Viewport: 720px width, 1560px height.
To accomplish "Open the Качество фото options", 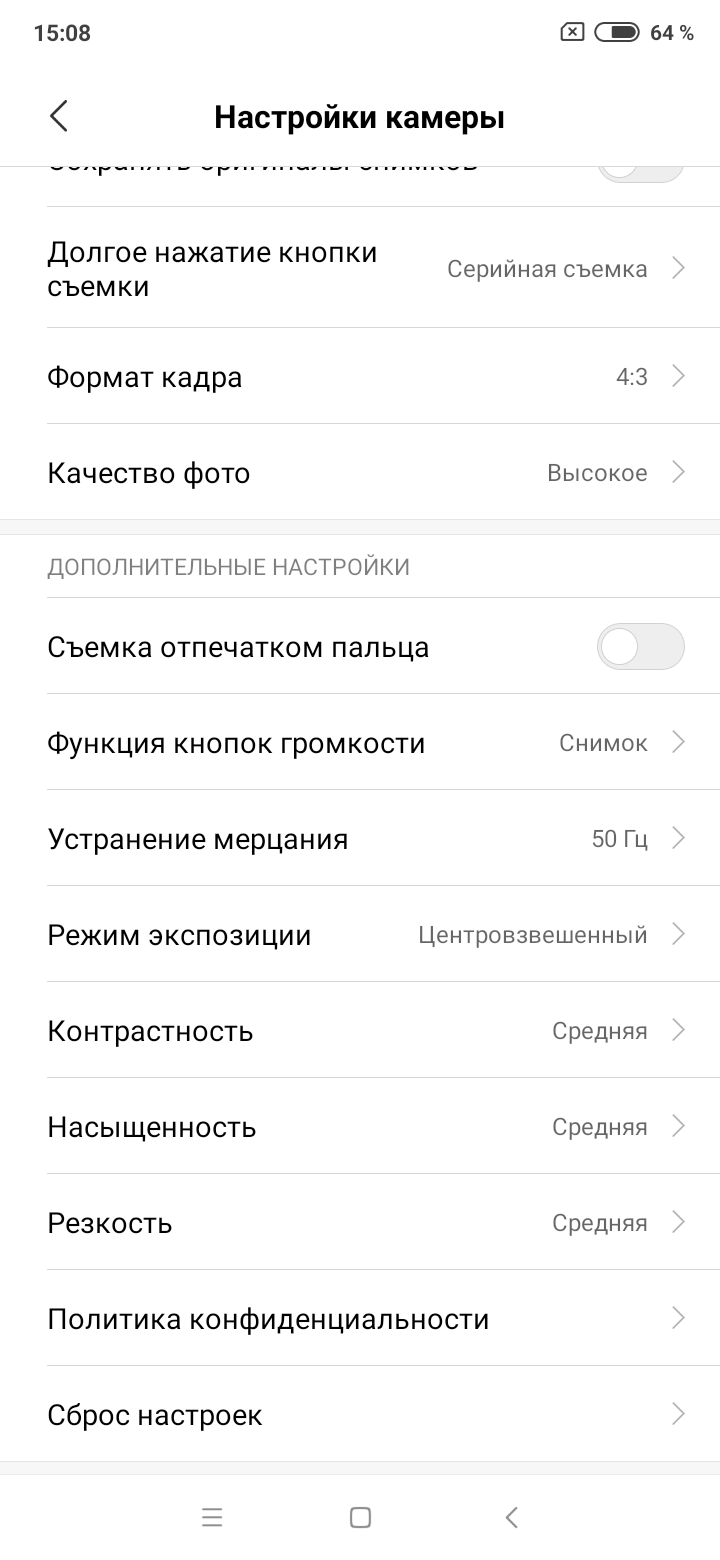I will [360, 472].
